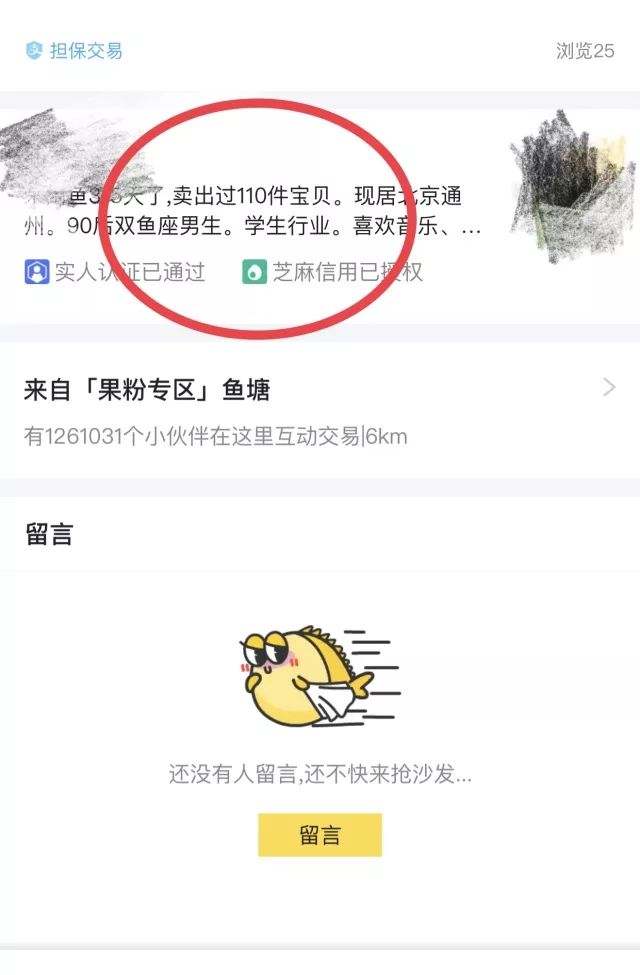The image size is (640, 975).
Task: Tap the yellow 留言 button
Action: 320,835
